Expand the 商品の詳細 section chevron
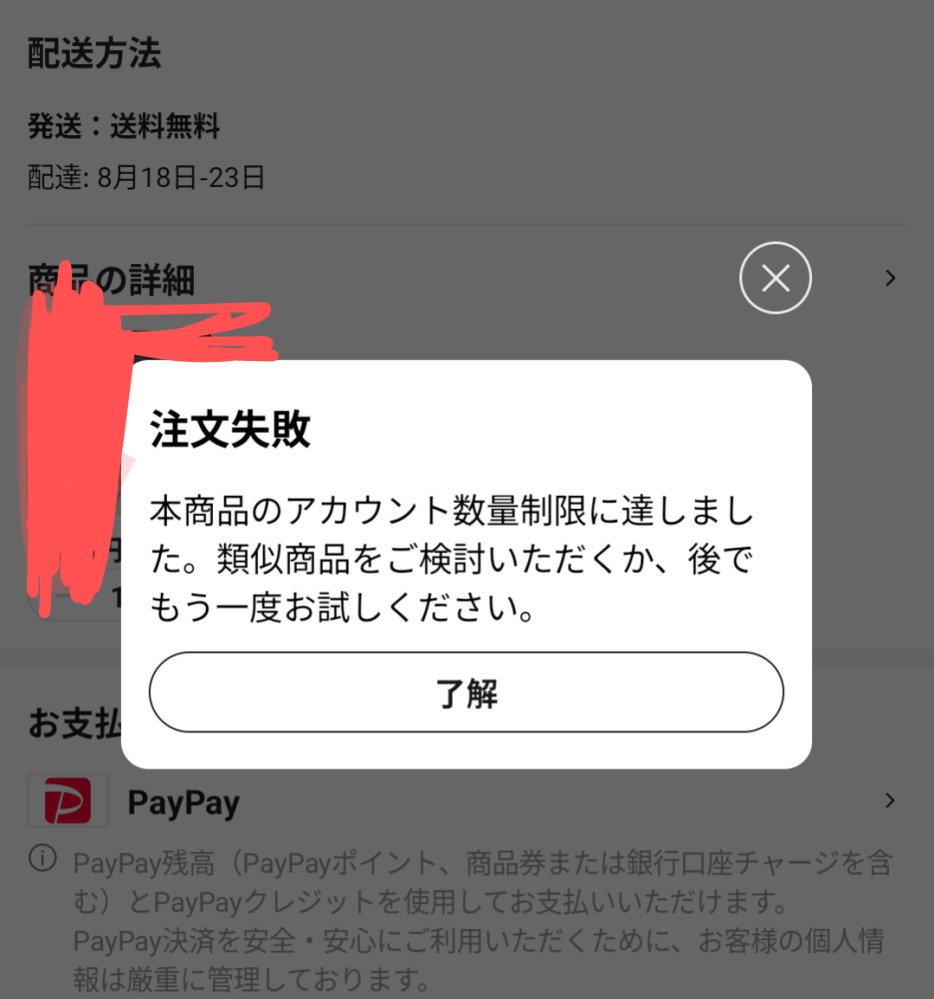 (x=888, y=279)
